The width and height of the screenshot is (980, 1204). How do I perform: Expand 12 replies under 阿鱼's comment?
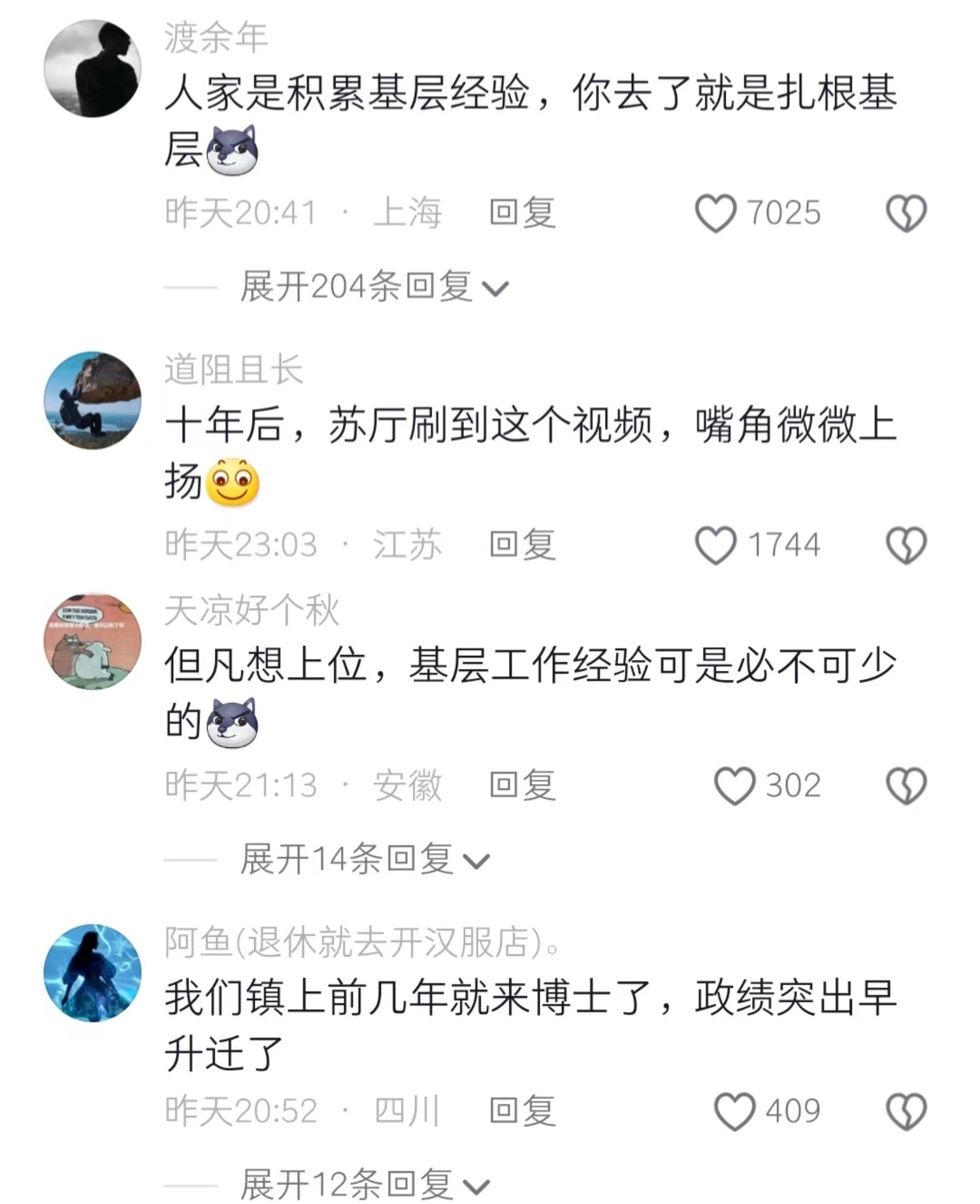[363, 1184]
